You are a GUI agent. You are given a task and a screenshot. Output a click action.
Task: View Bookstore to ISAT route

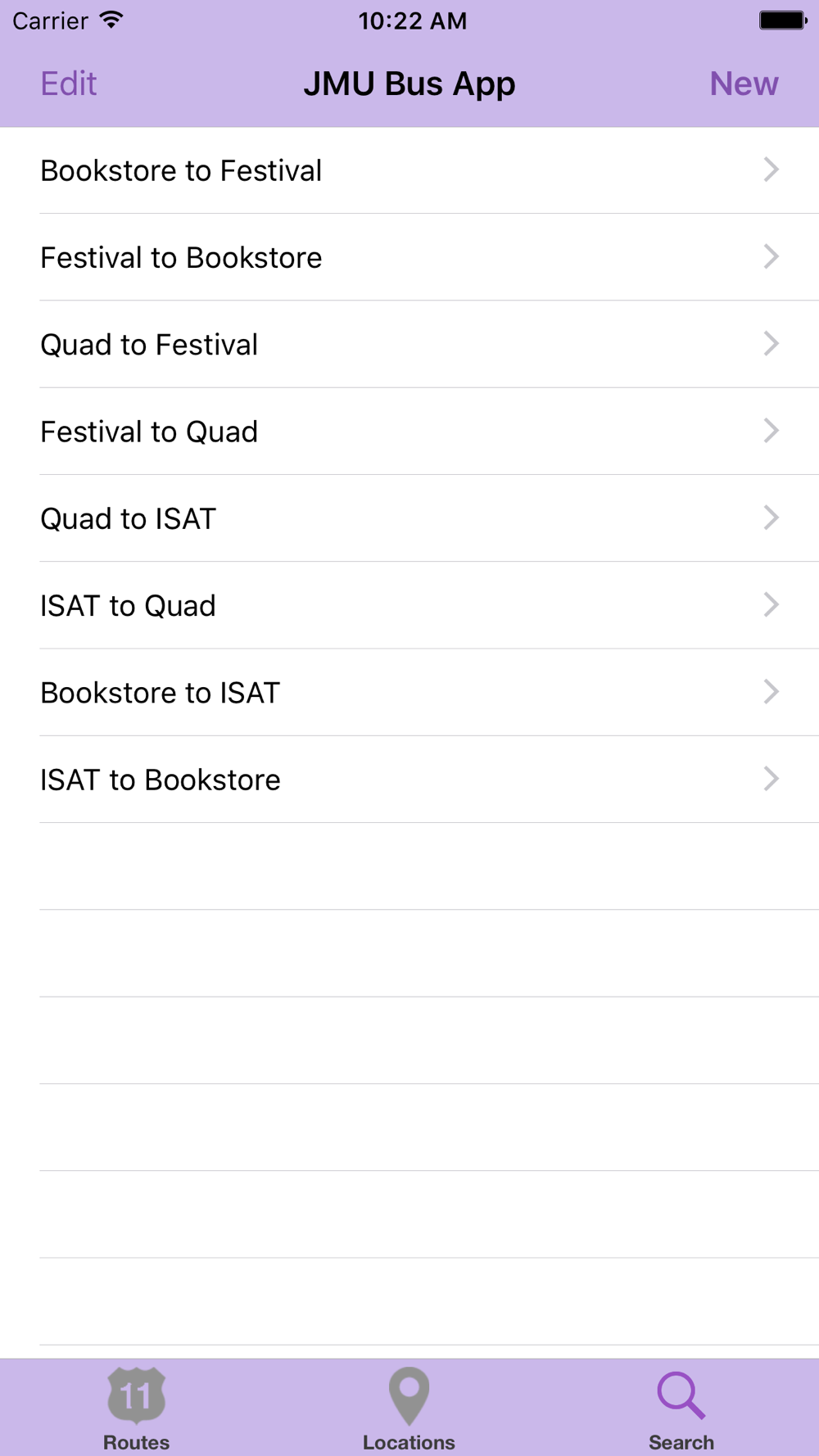[x=409, y=692]
